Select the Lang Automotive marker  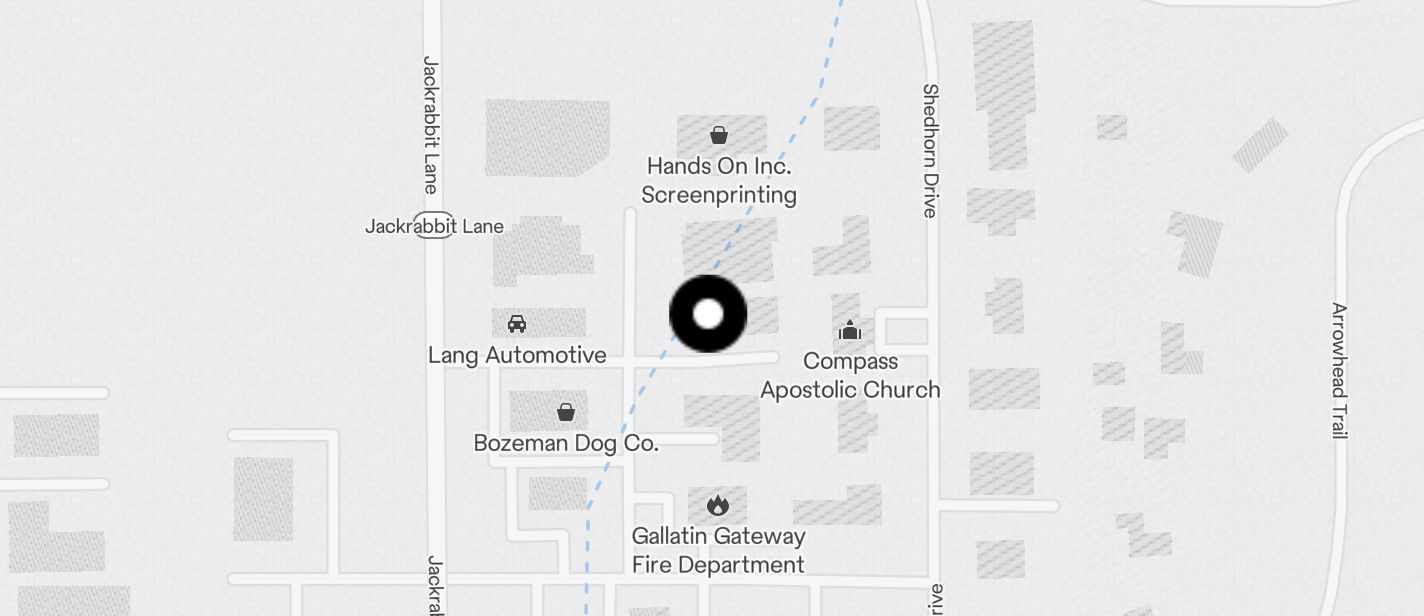[x=517, y=324]
